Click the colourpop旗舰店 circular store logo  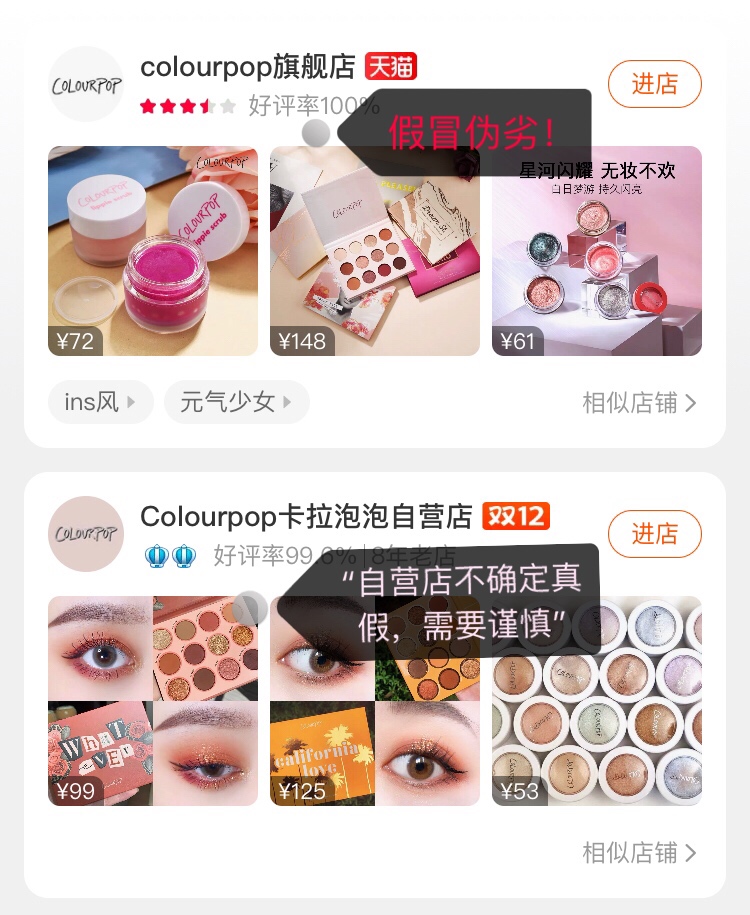[x=86, y=84]
